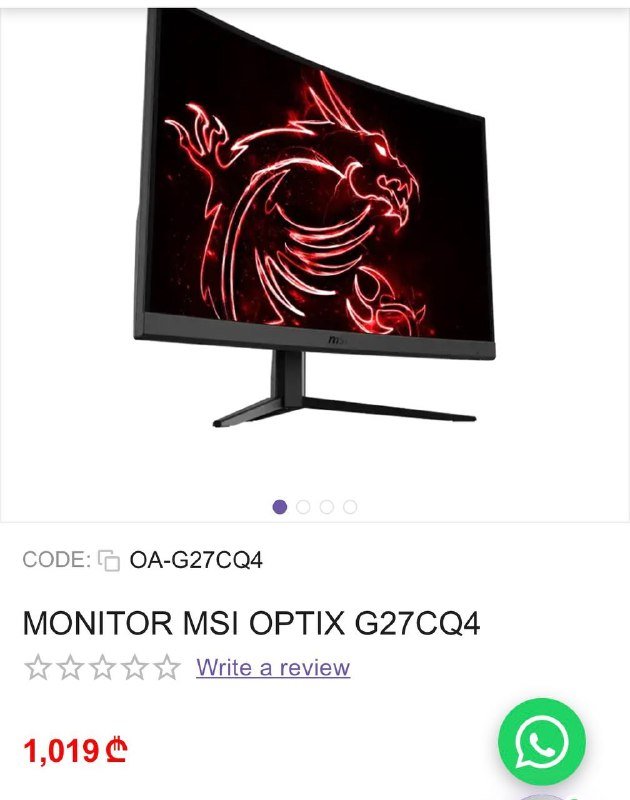Rate the monitor five stars
Viewport: 630px width, 800px height.
pyautogui.click(x=167, y=667)
